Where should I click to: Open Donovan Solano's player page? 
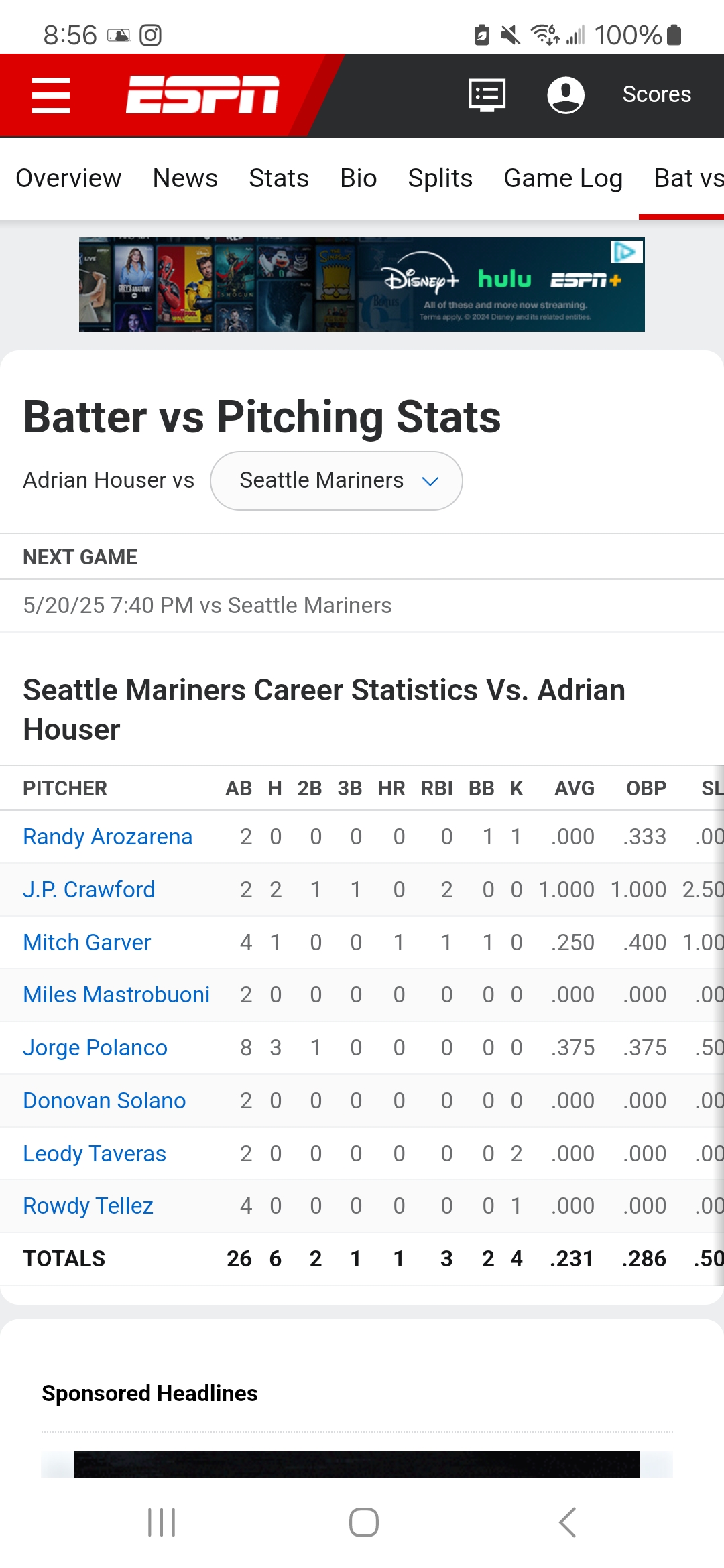coord(105,1100)
